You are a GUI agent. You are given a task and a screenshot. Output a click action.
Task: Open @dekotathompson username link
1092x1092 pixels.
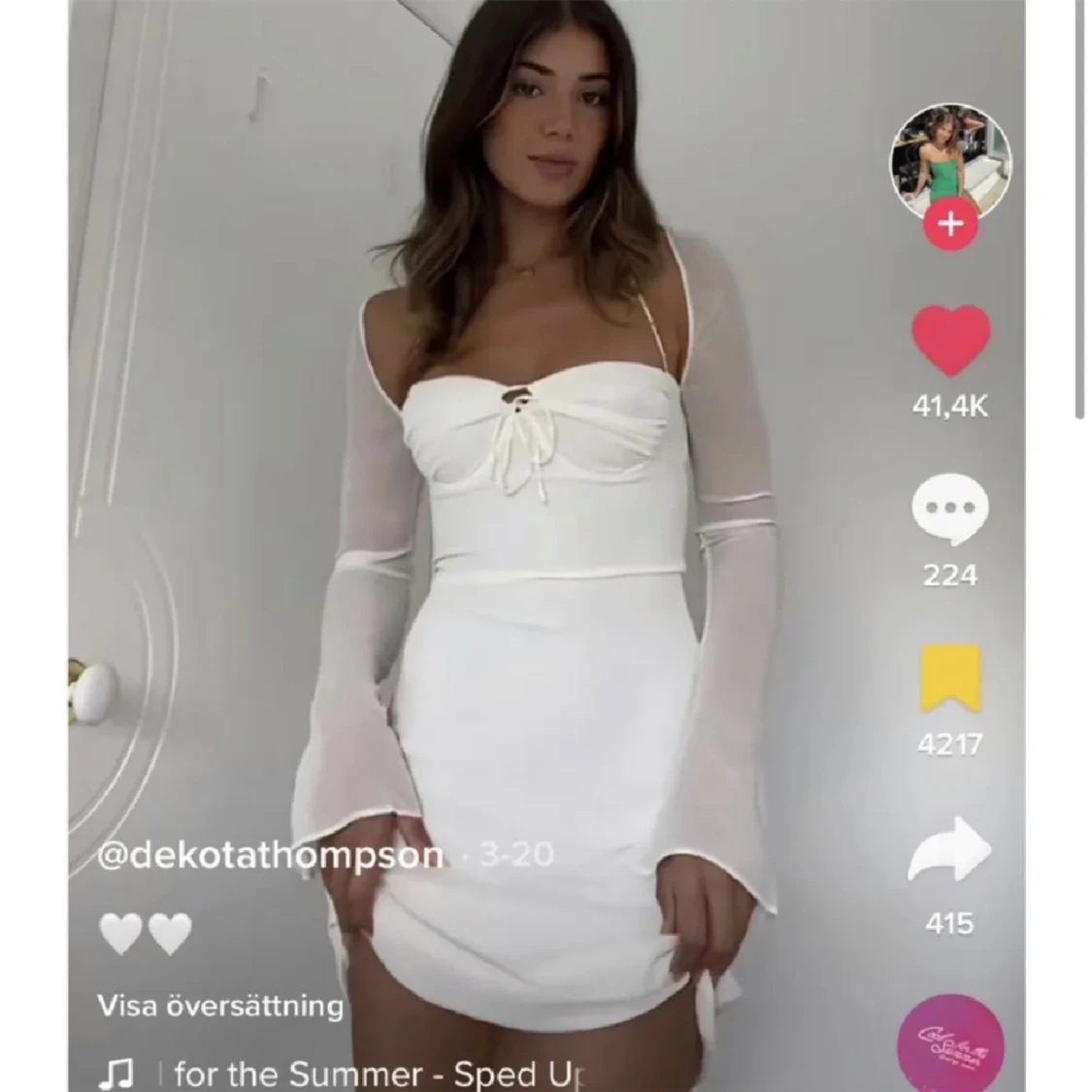(272, 856)
